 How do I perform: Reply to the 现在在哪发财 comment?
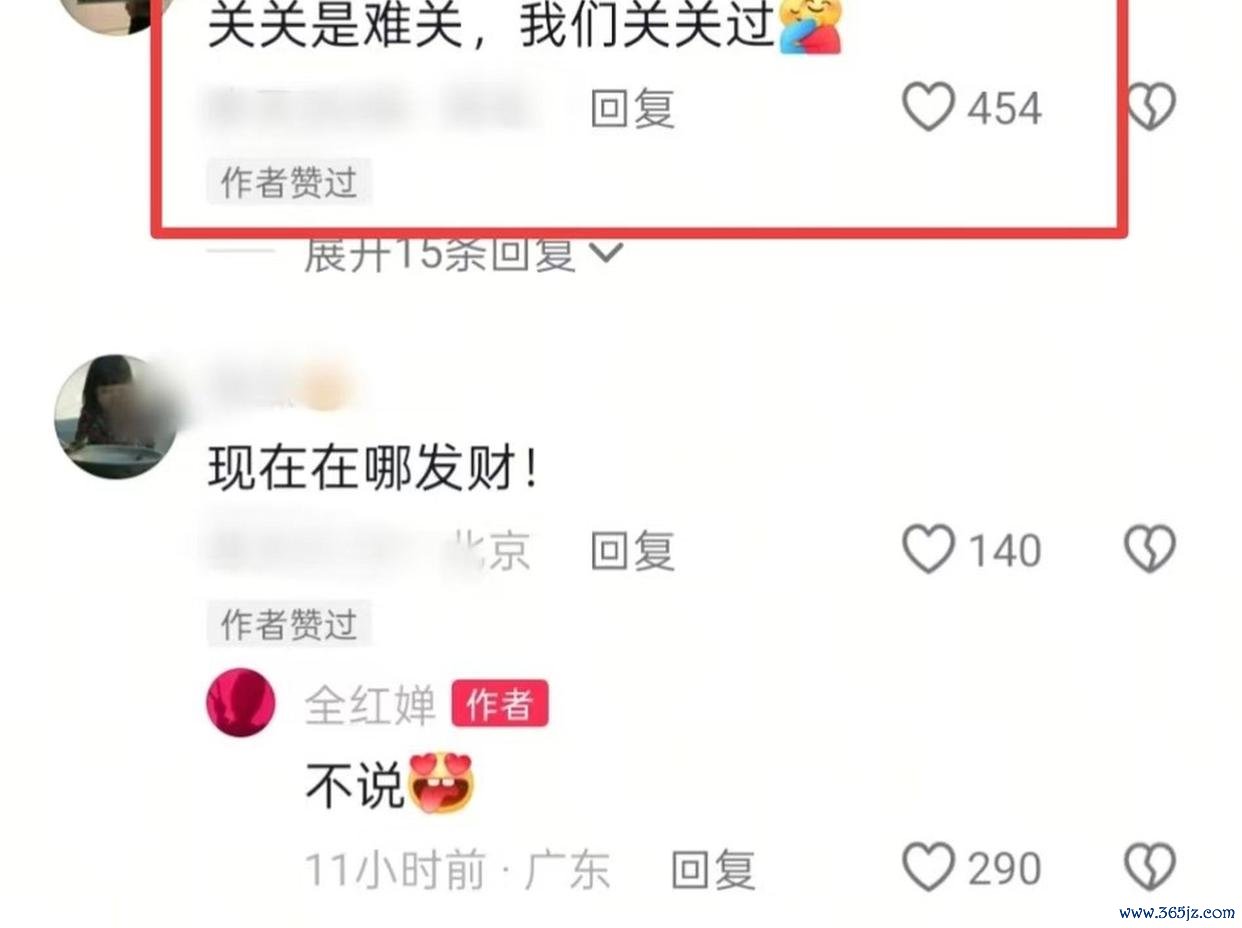(x=632, y=550)
